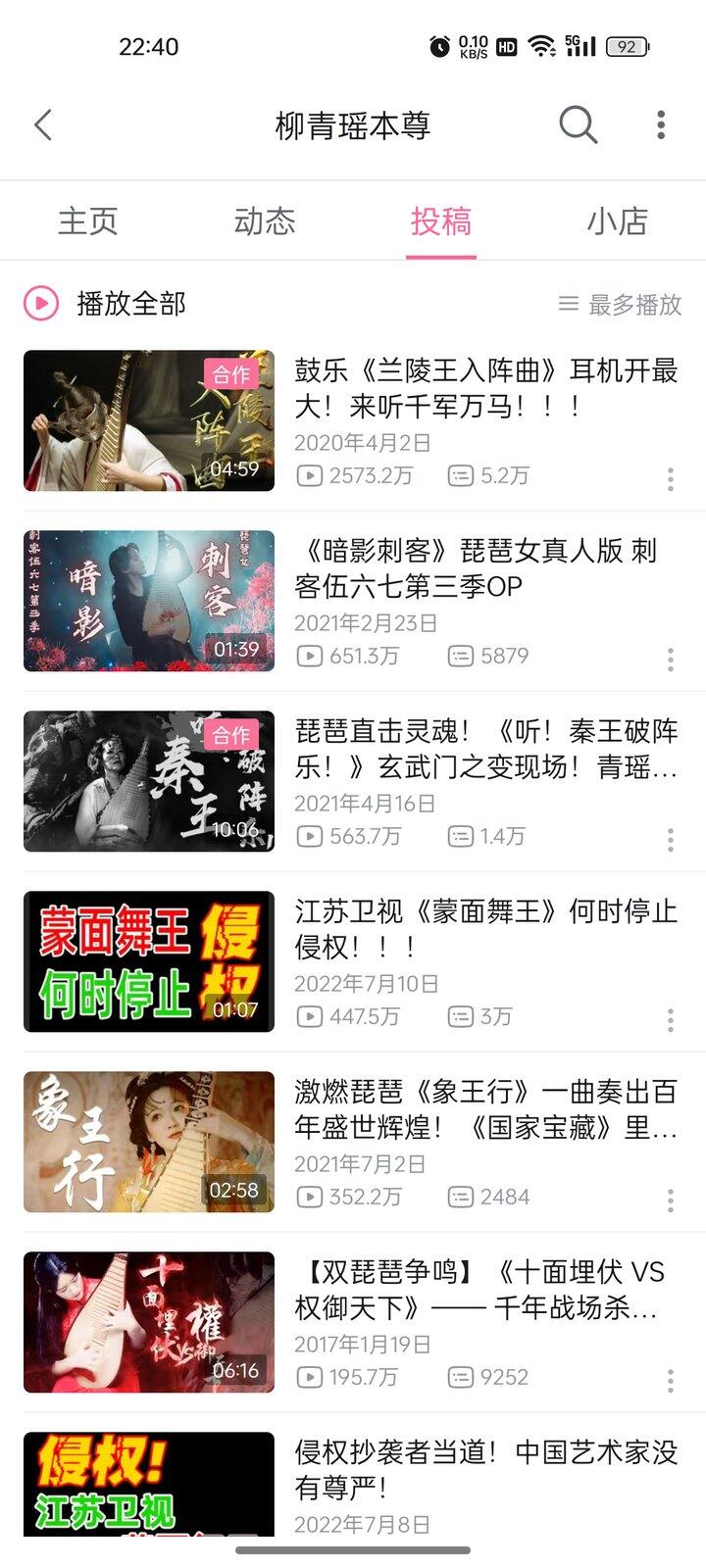The width and height of the screenshot is (706, 1568).
Task: Open more options for 蒙面舞王 video
Action: [x=671, y=1020]
